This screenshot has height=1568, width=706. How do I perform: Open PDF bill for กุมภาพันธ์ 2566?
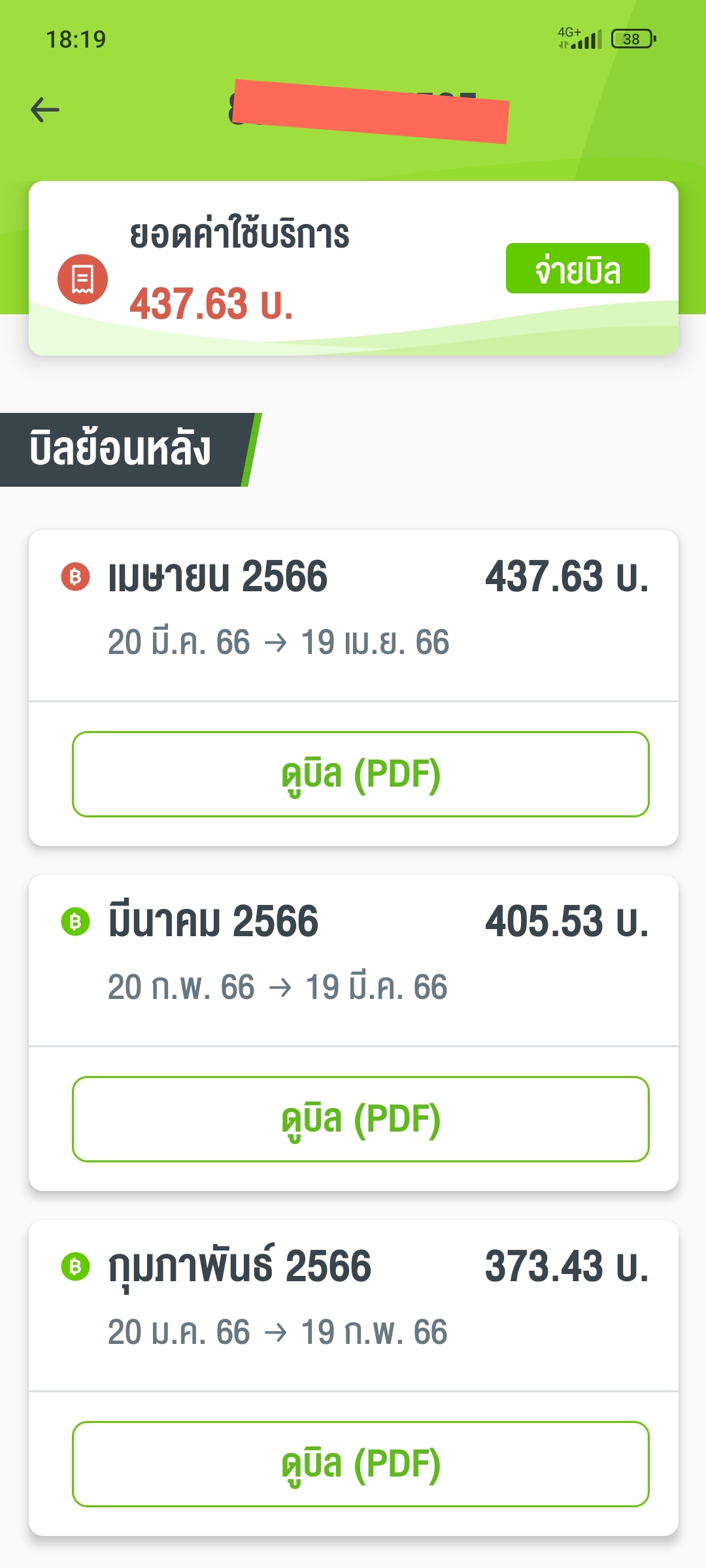point(361,1464)
